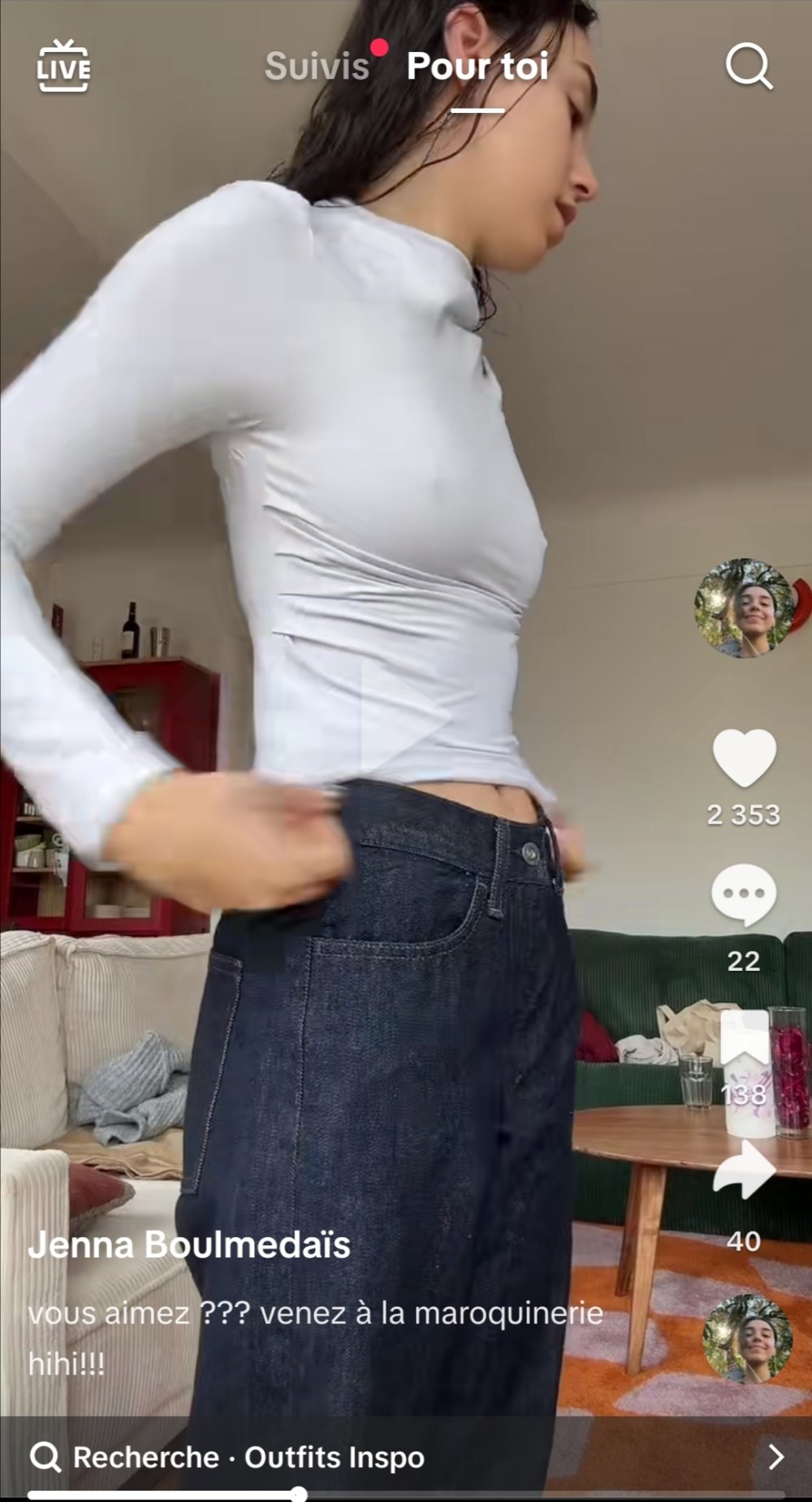Tap the video progress bar
This screenshot has height=1502, width=812.
[406, 1493]
